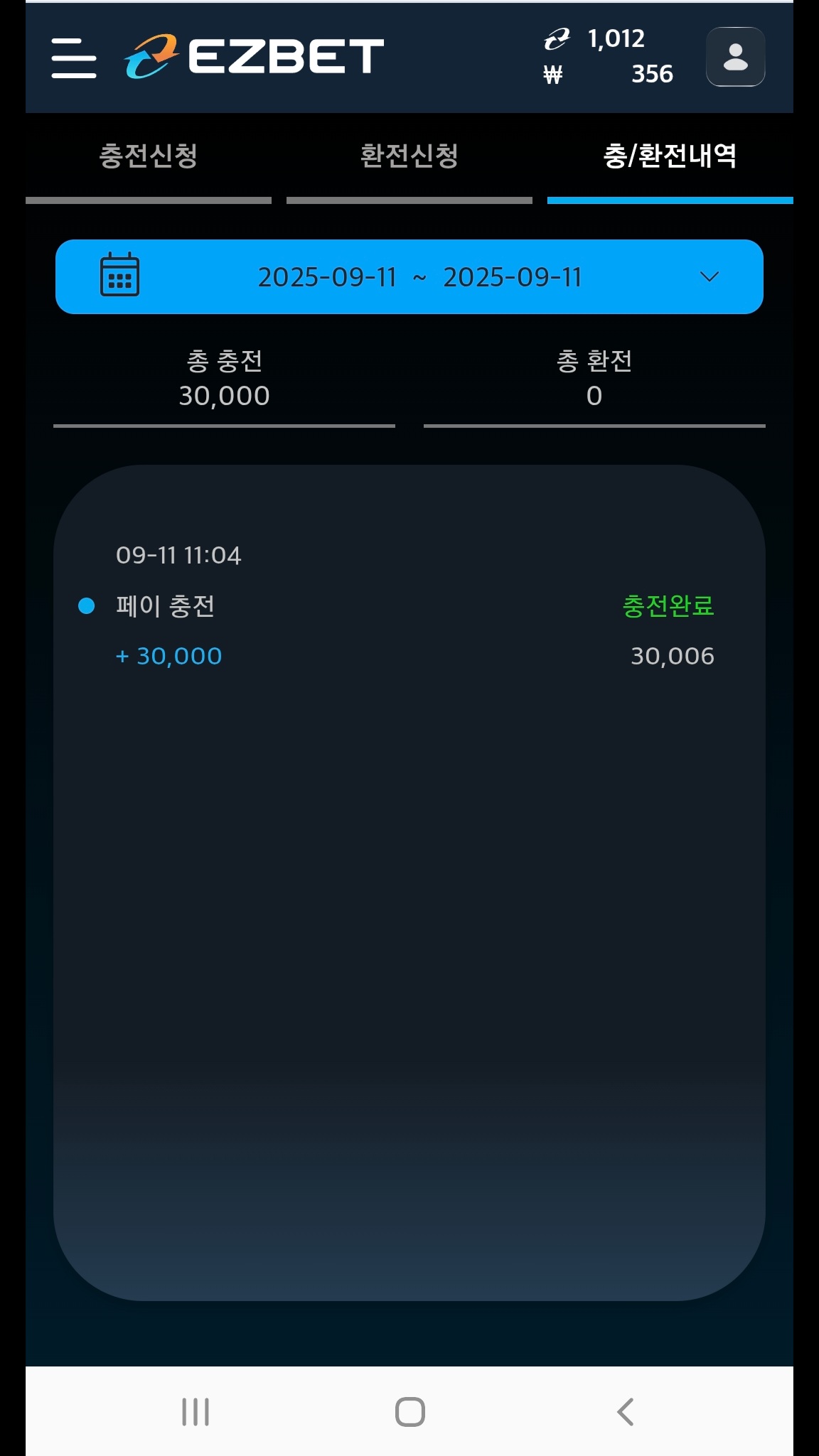
Task: Go back with the system back button
Action: click(624, 1411)
